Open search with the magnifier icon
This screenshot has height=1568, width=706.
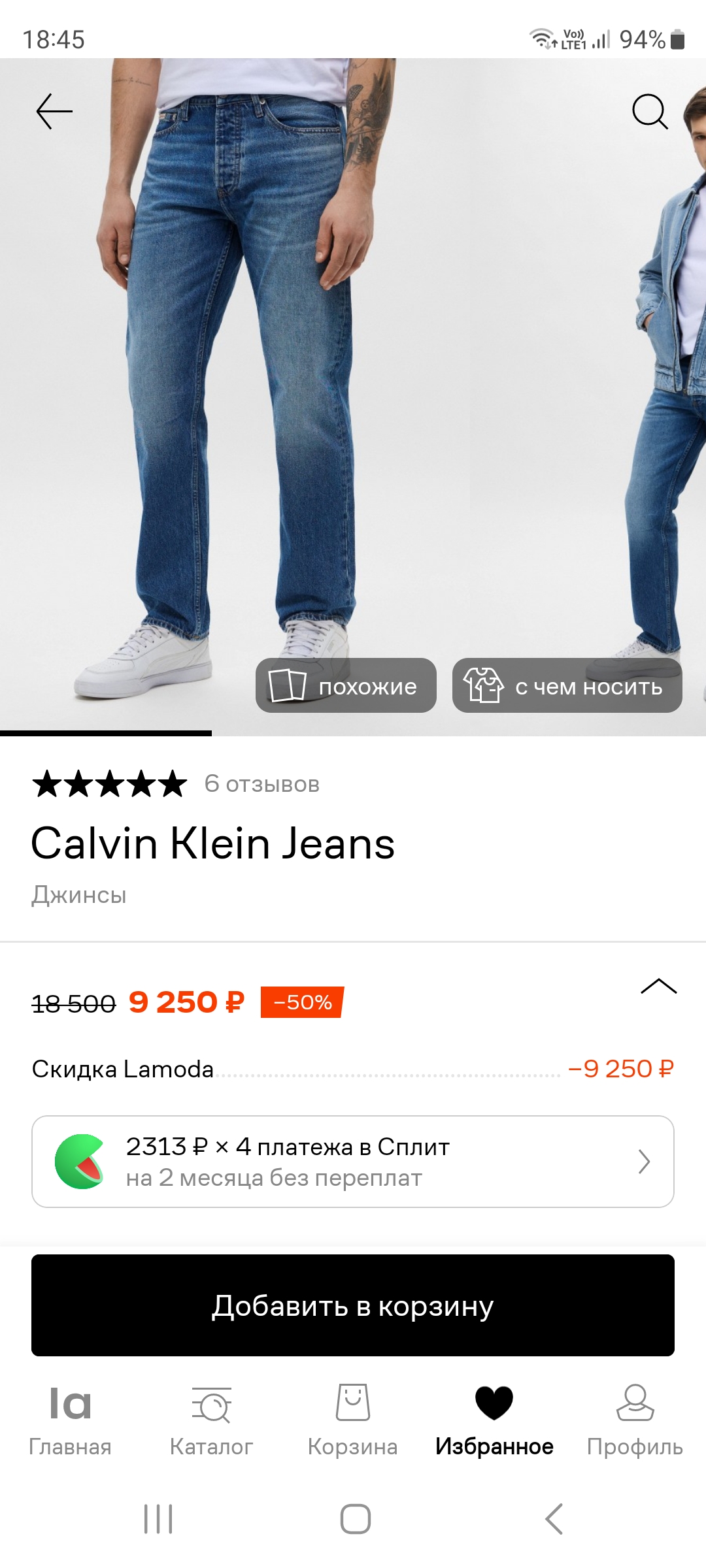650,111
